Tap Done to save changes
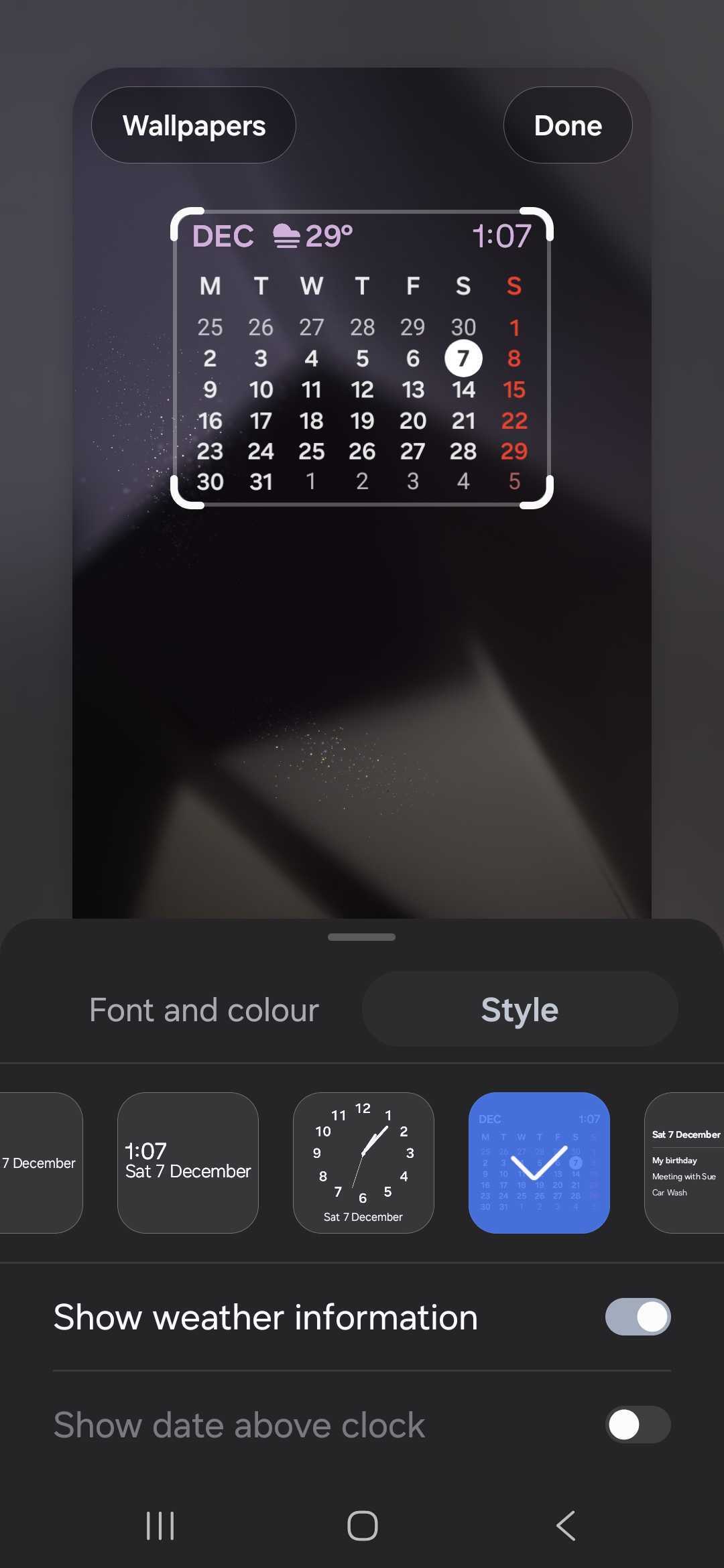Image resolution: width=724 pixels, height=1568 pixels. point(567,125)
